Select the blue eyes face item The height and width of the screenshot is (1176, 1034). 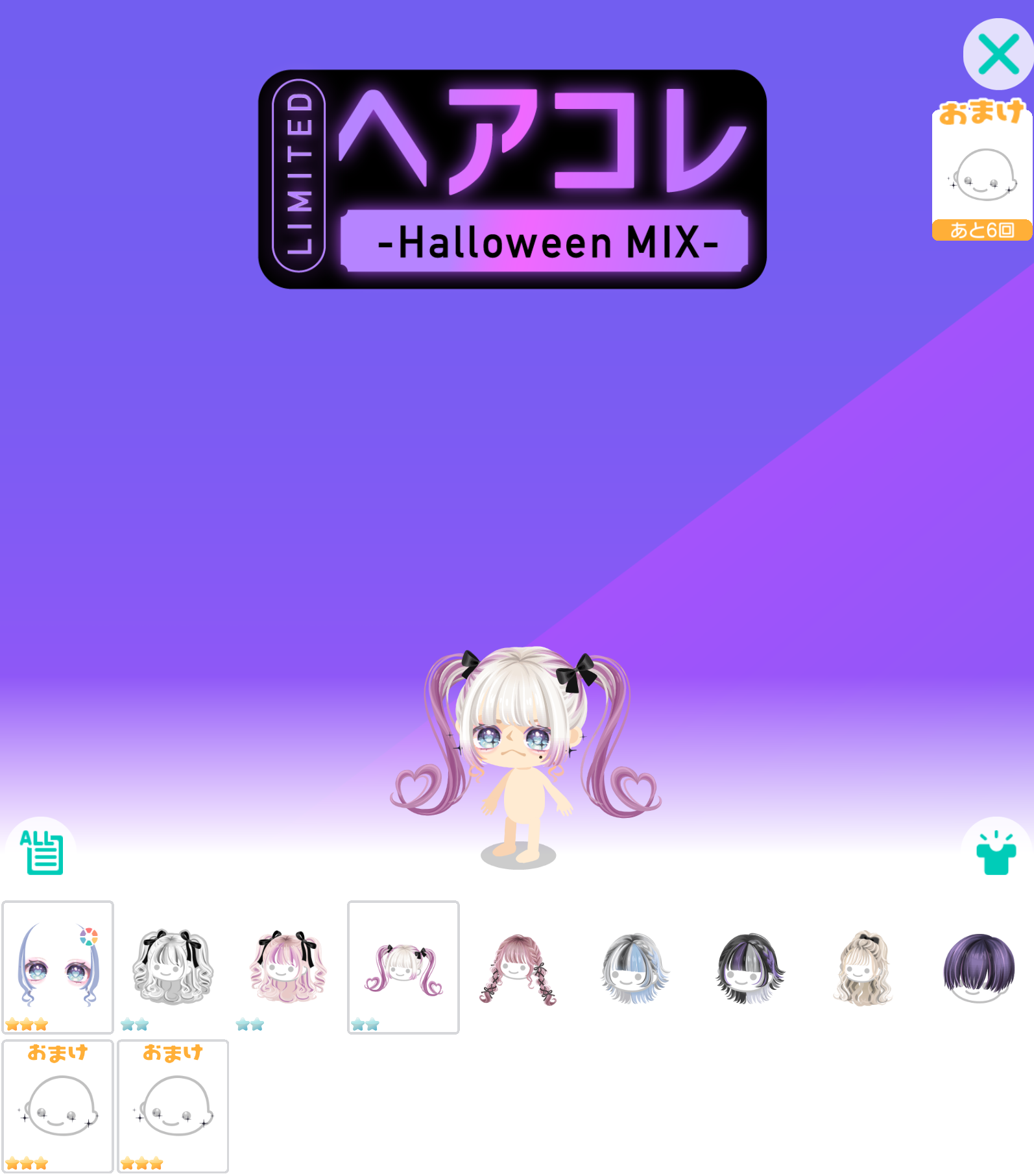click(x=58, y=966)
